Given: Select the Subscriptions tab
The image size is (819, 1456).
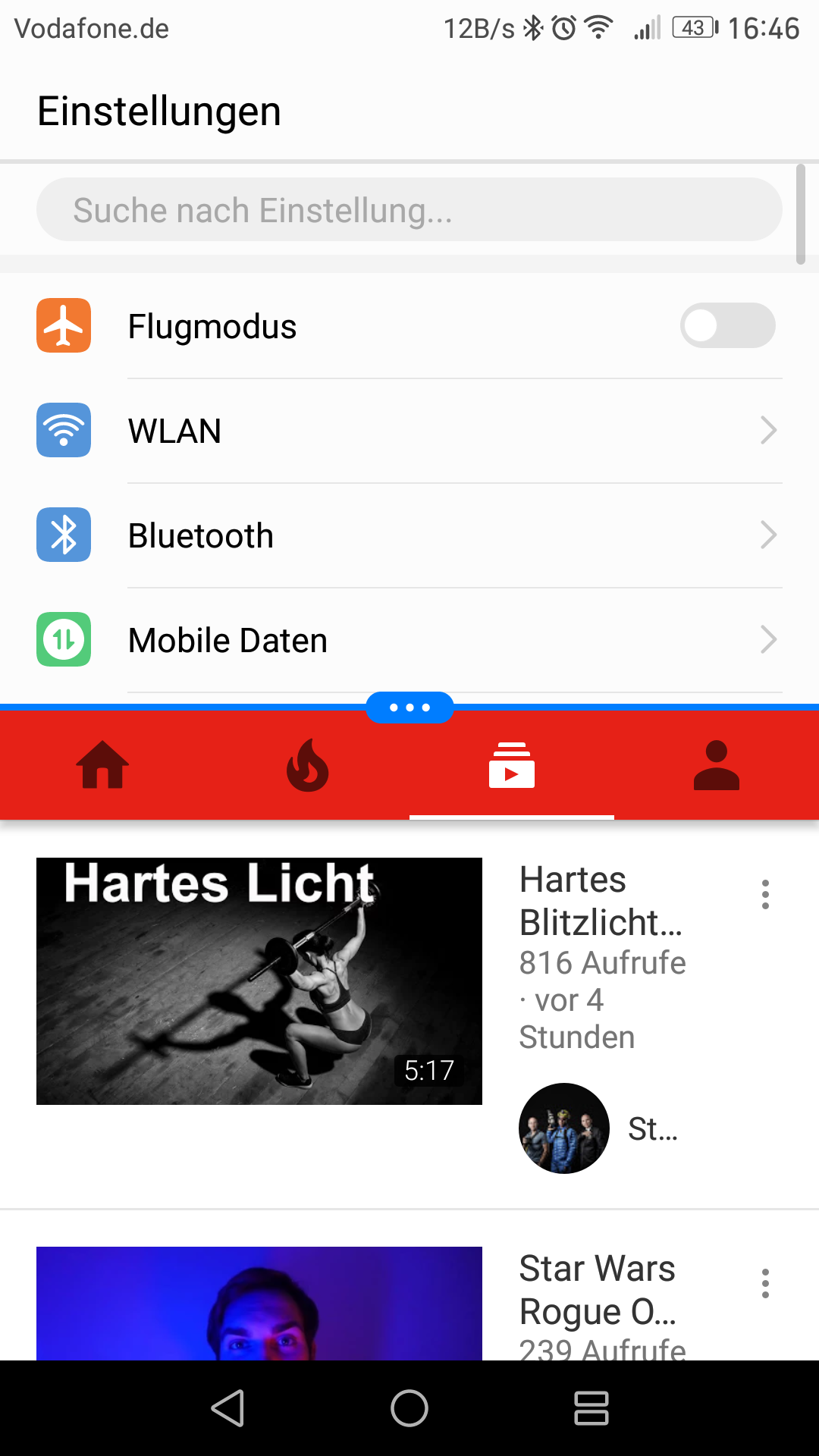Looking at the screenshot, I should (512, 765).
